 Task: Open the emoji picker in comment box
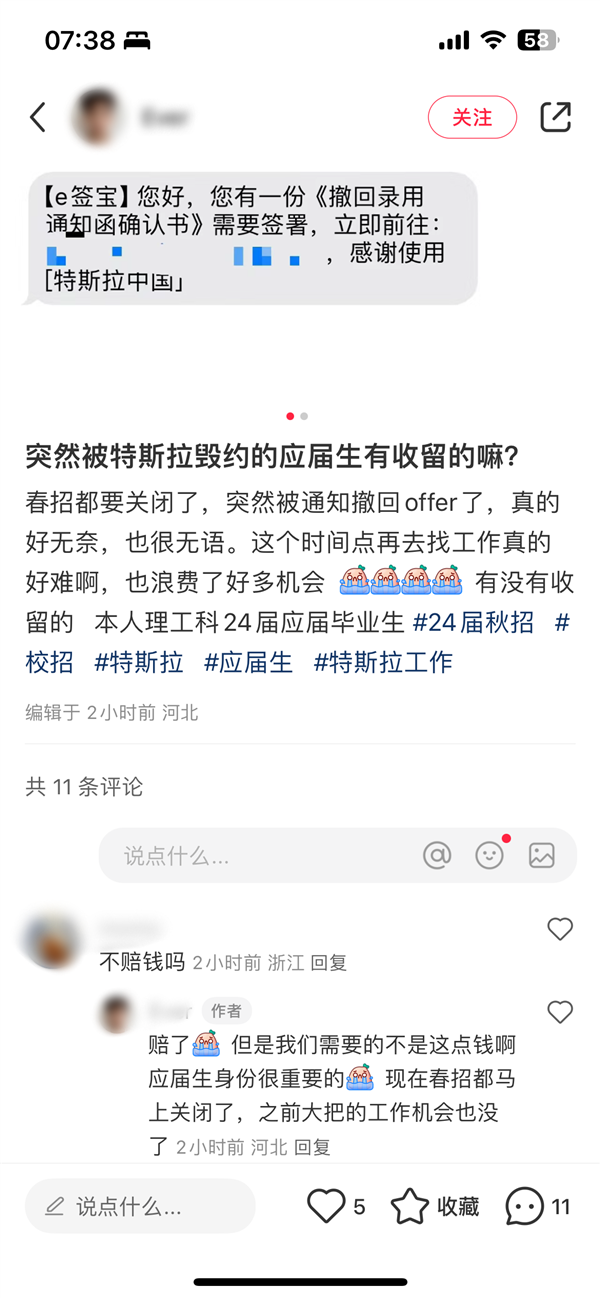click(489, 855)
